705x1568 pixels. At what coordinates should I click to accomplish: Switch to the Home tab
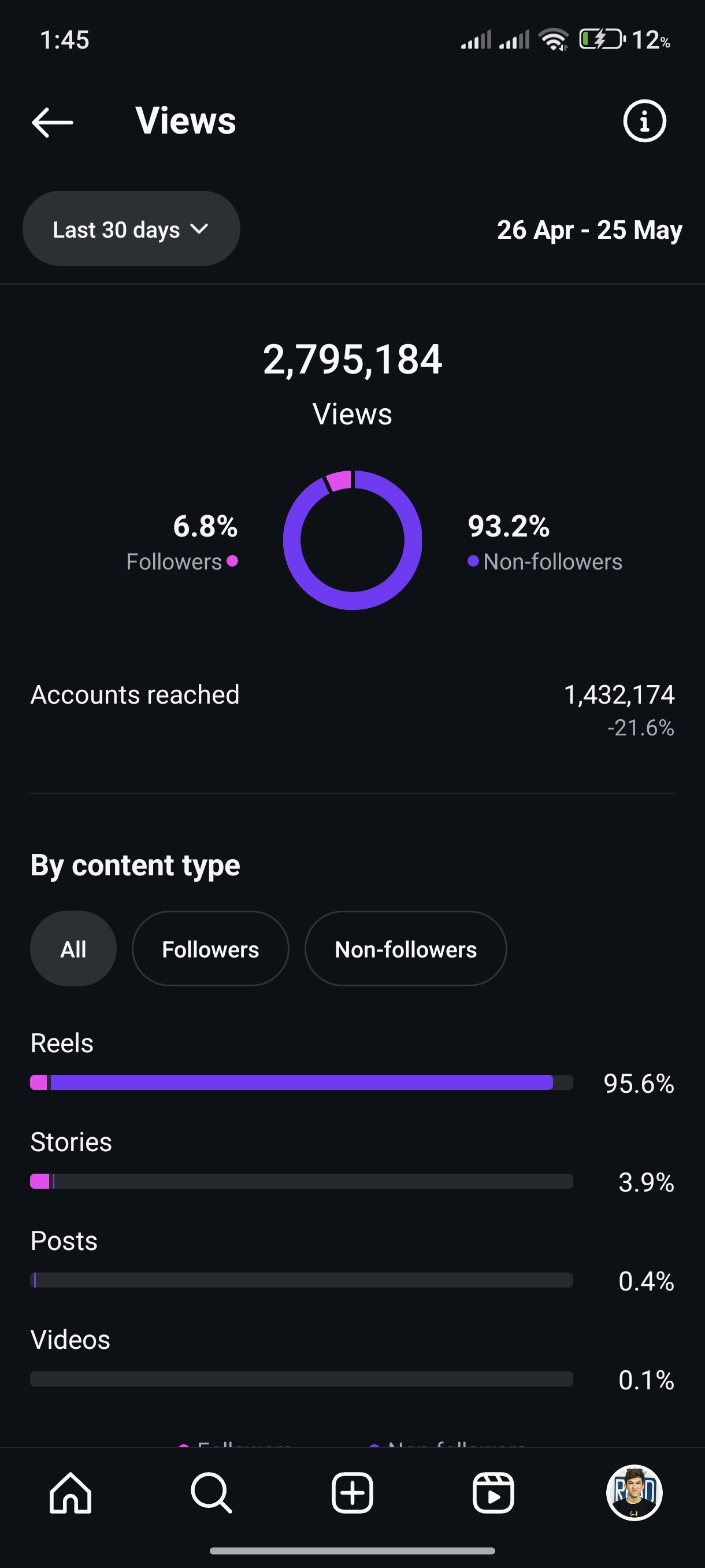pyautogui.click(x=70, y=1493)
